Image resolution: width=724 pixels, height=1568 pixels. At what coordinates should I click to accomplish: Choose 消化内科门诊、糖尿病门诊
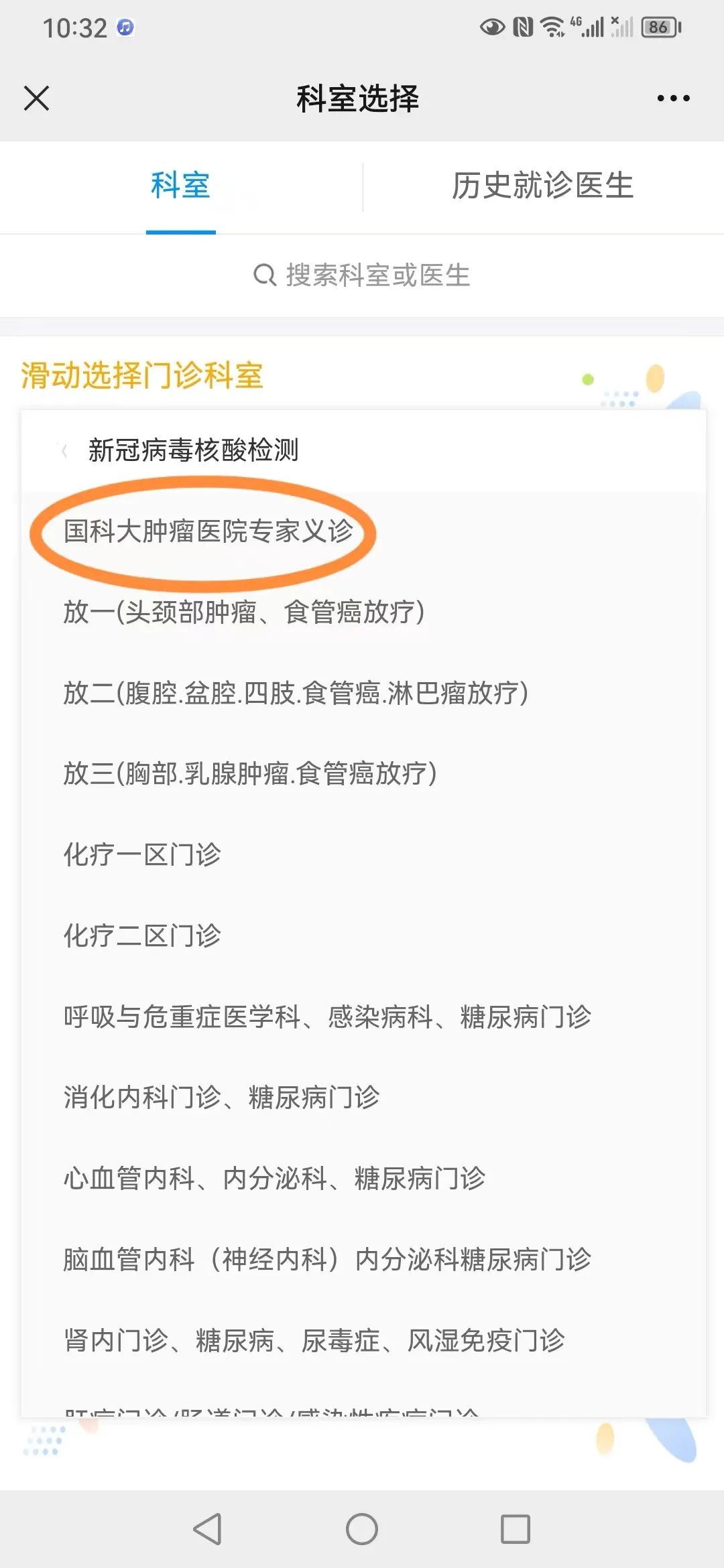point(221,1098)
